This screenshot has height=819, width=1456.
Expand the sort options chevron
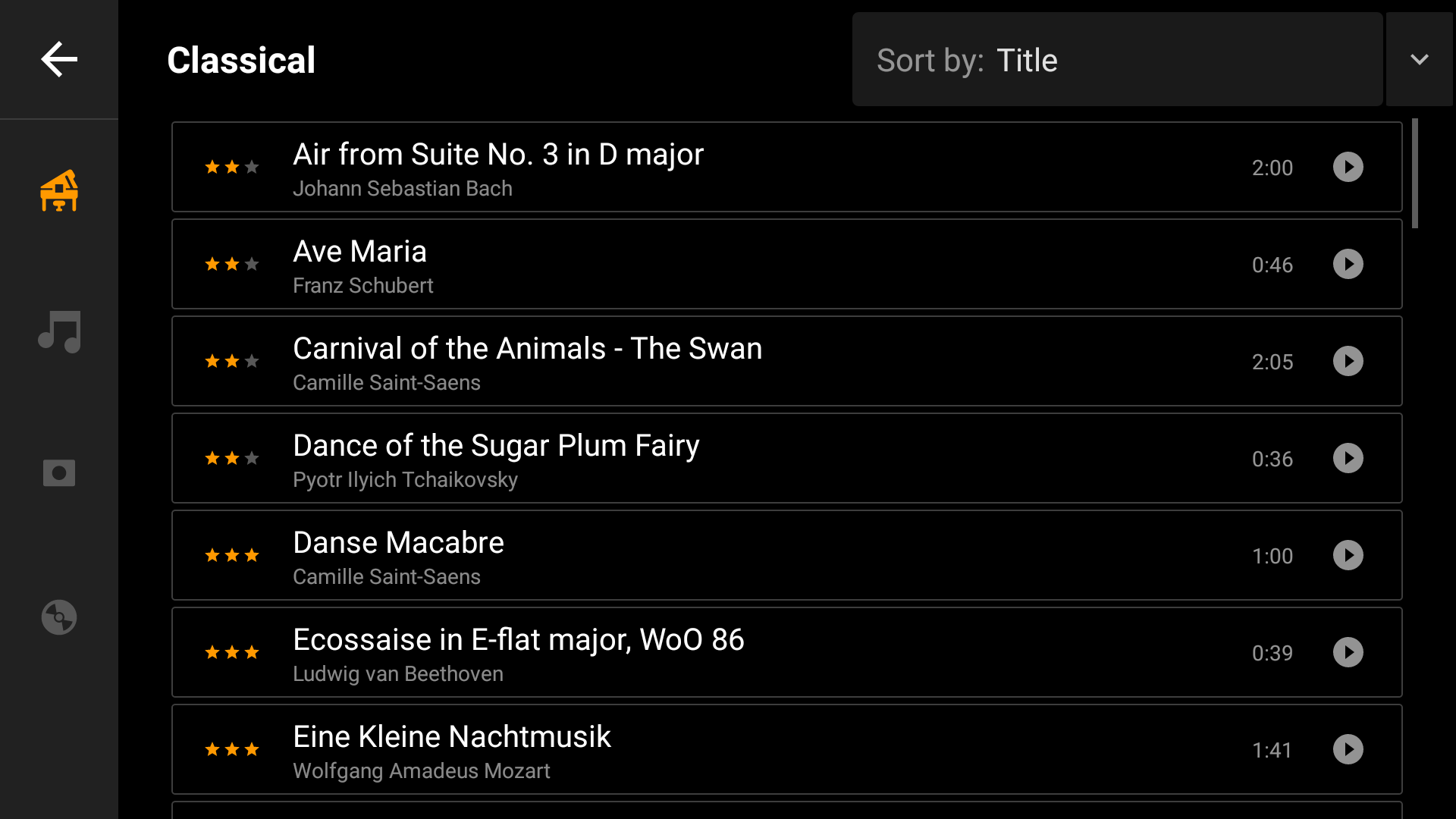[1419, 60]
